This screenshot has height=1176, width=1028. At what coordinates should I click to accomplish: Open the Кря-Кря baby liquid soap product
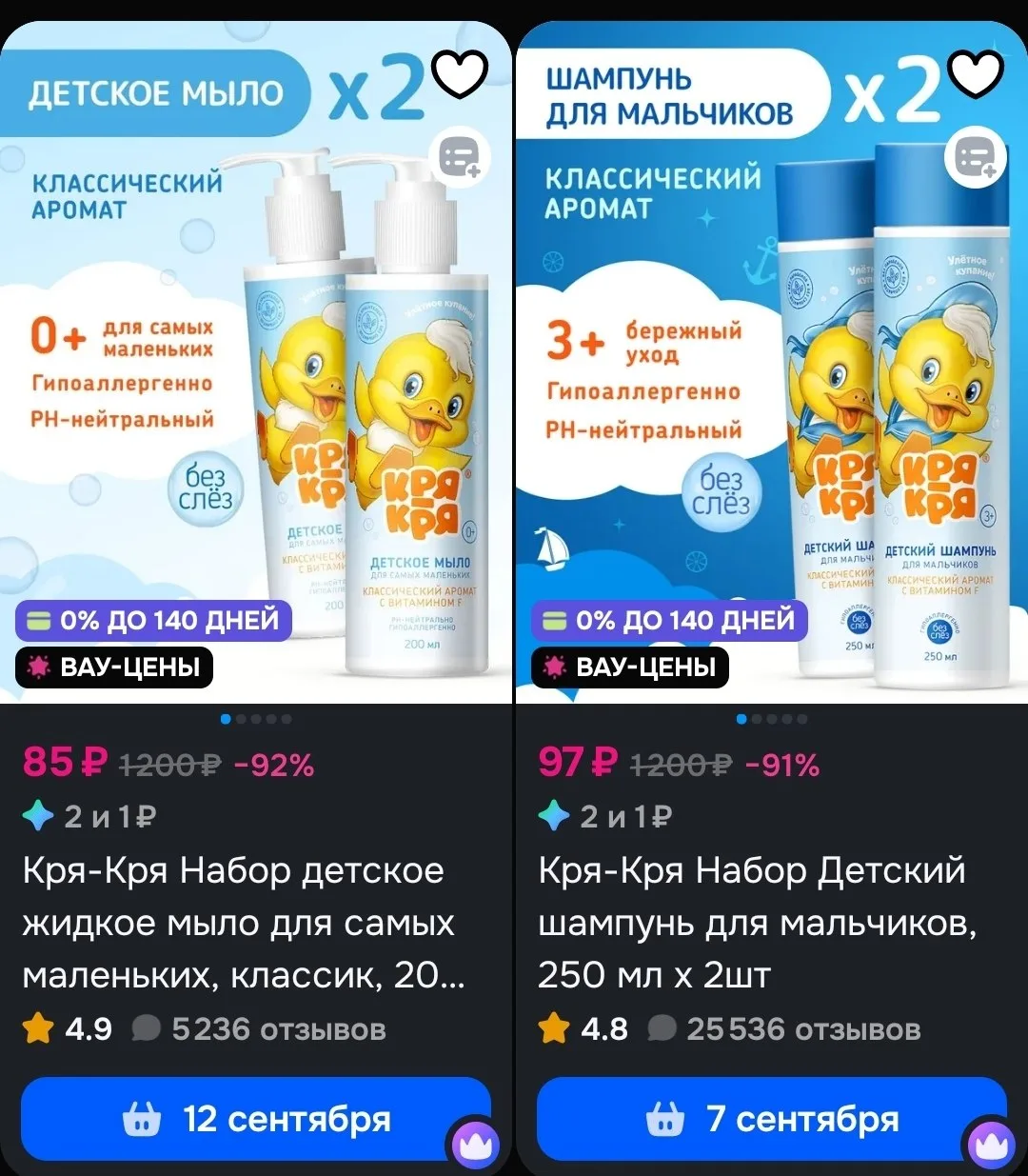click(x=243, y=923)
